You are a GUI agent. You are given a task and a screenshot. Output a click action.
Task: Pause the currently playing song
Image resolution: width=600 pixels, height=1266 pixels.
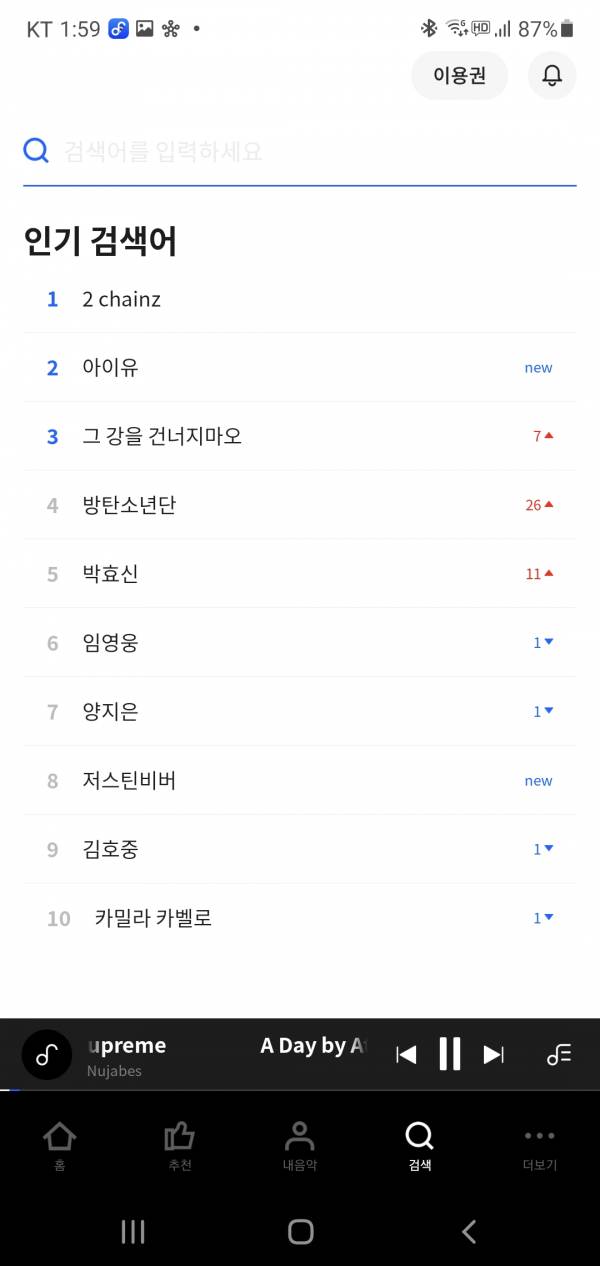coord(450,1054)
